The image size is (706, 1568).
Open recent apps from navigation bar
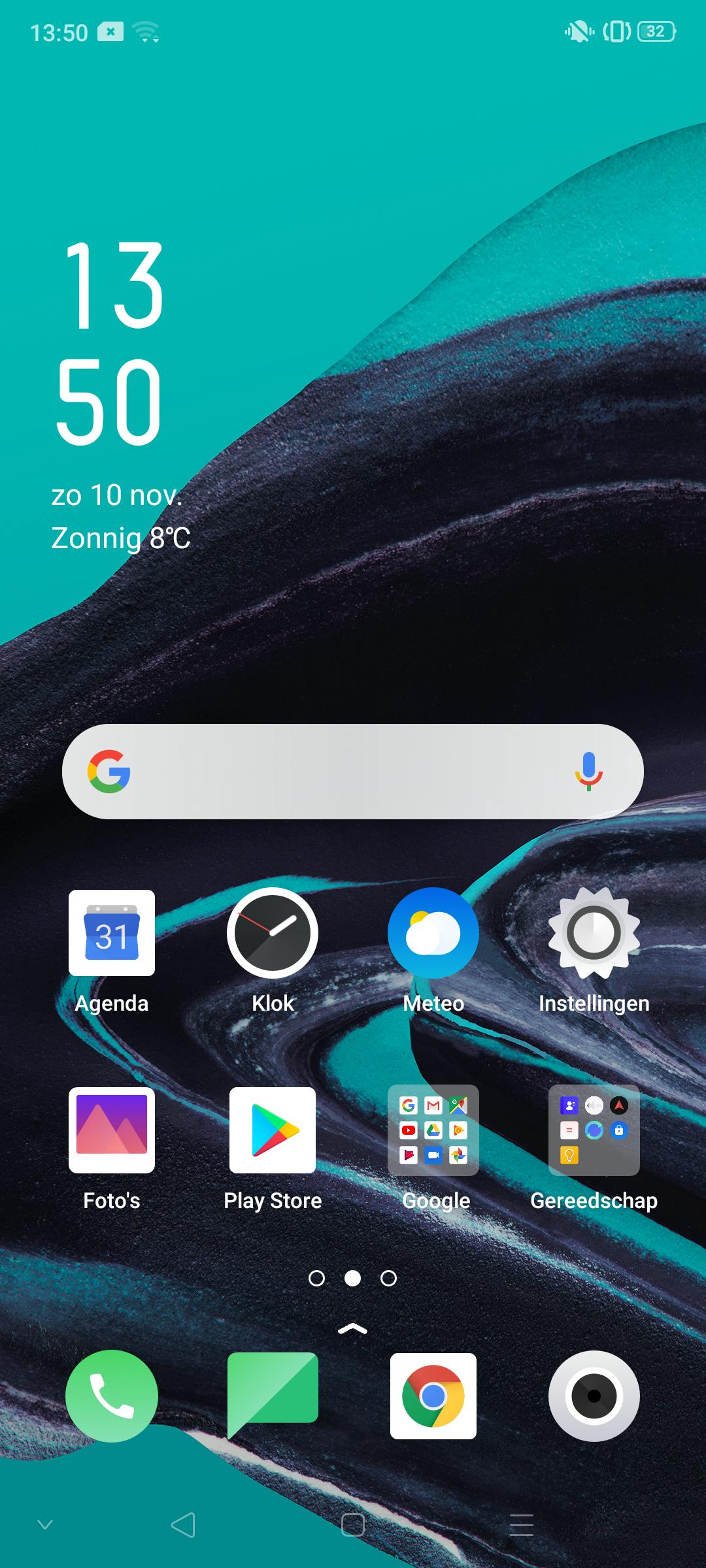coord(522,1525)
